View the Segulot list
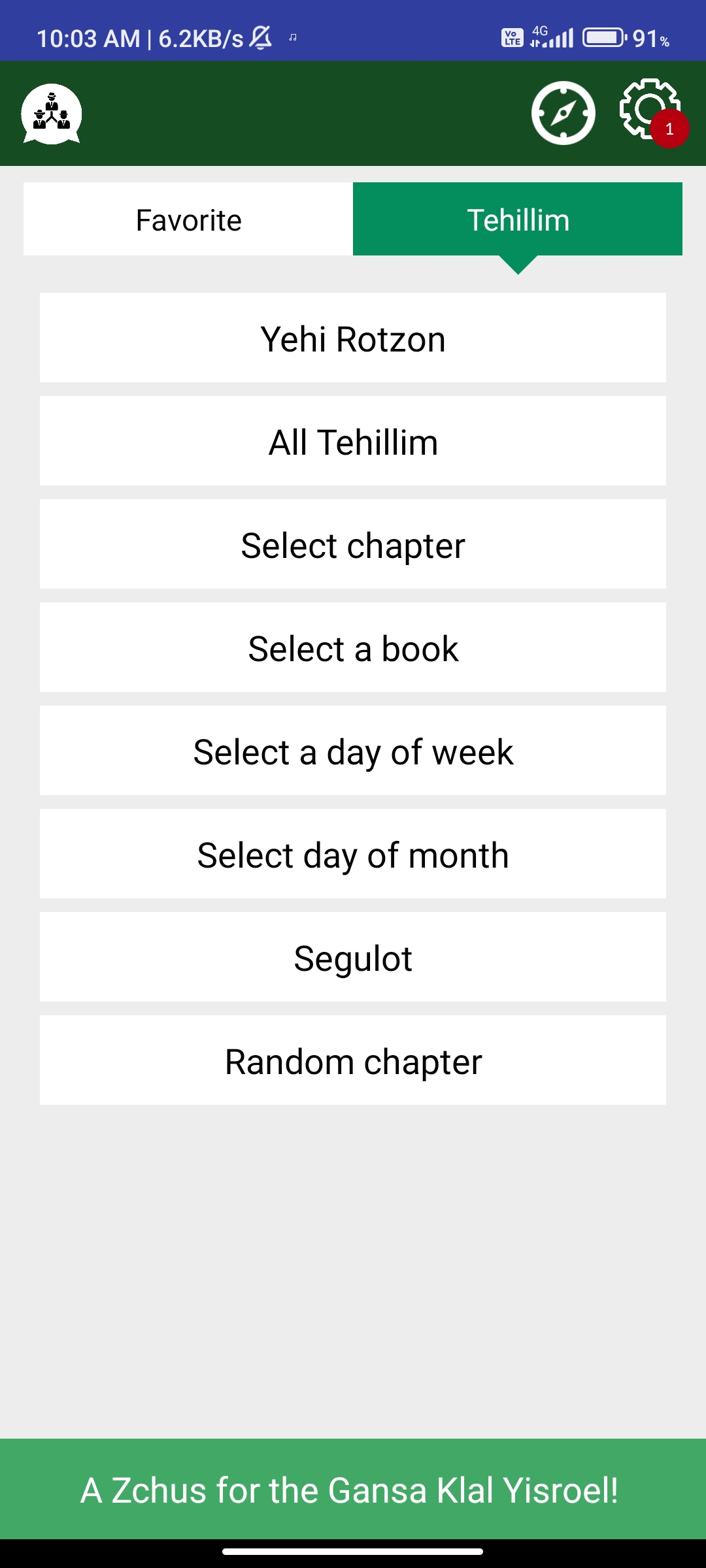 [x=353, y=957]
